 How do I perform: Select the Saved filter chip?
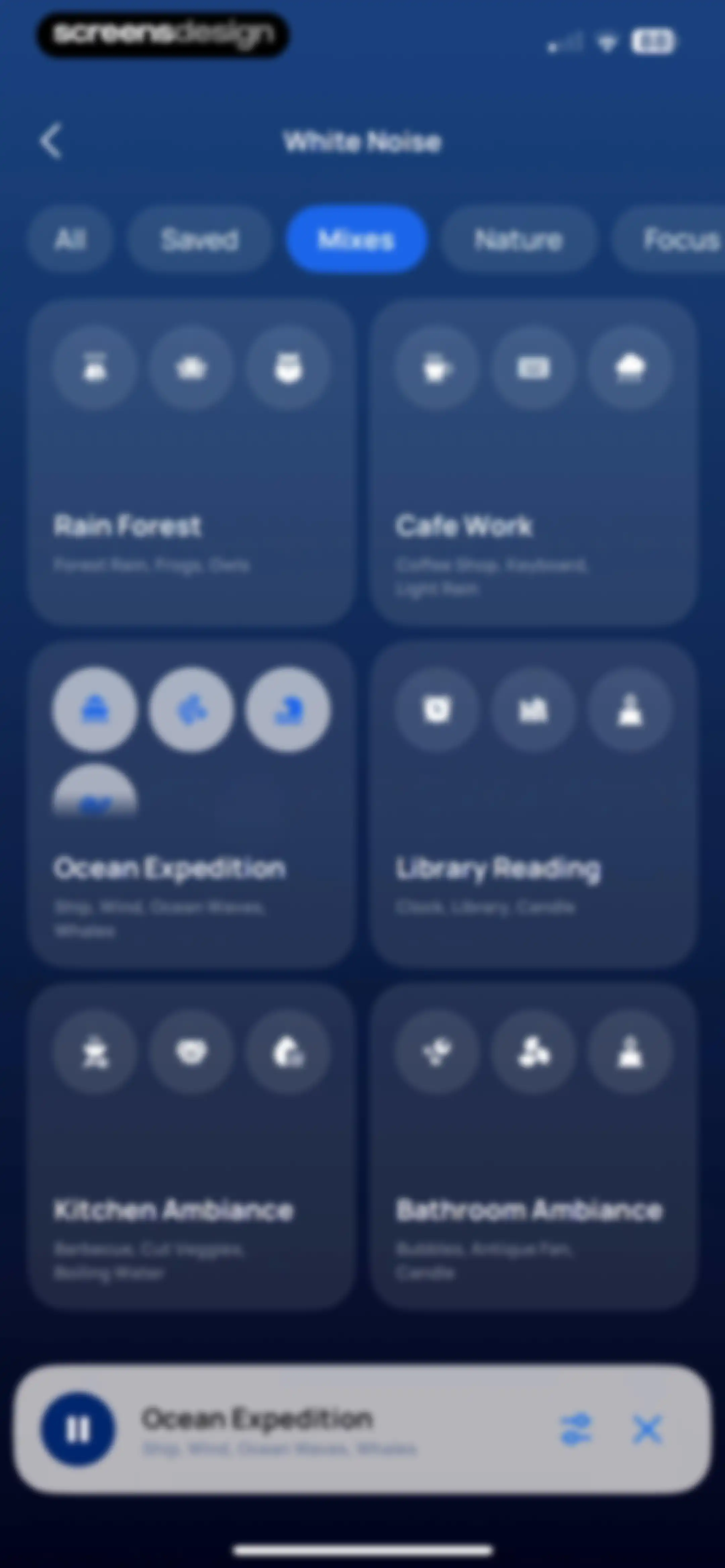(x=199, y=239)
